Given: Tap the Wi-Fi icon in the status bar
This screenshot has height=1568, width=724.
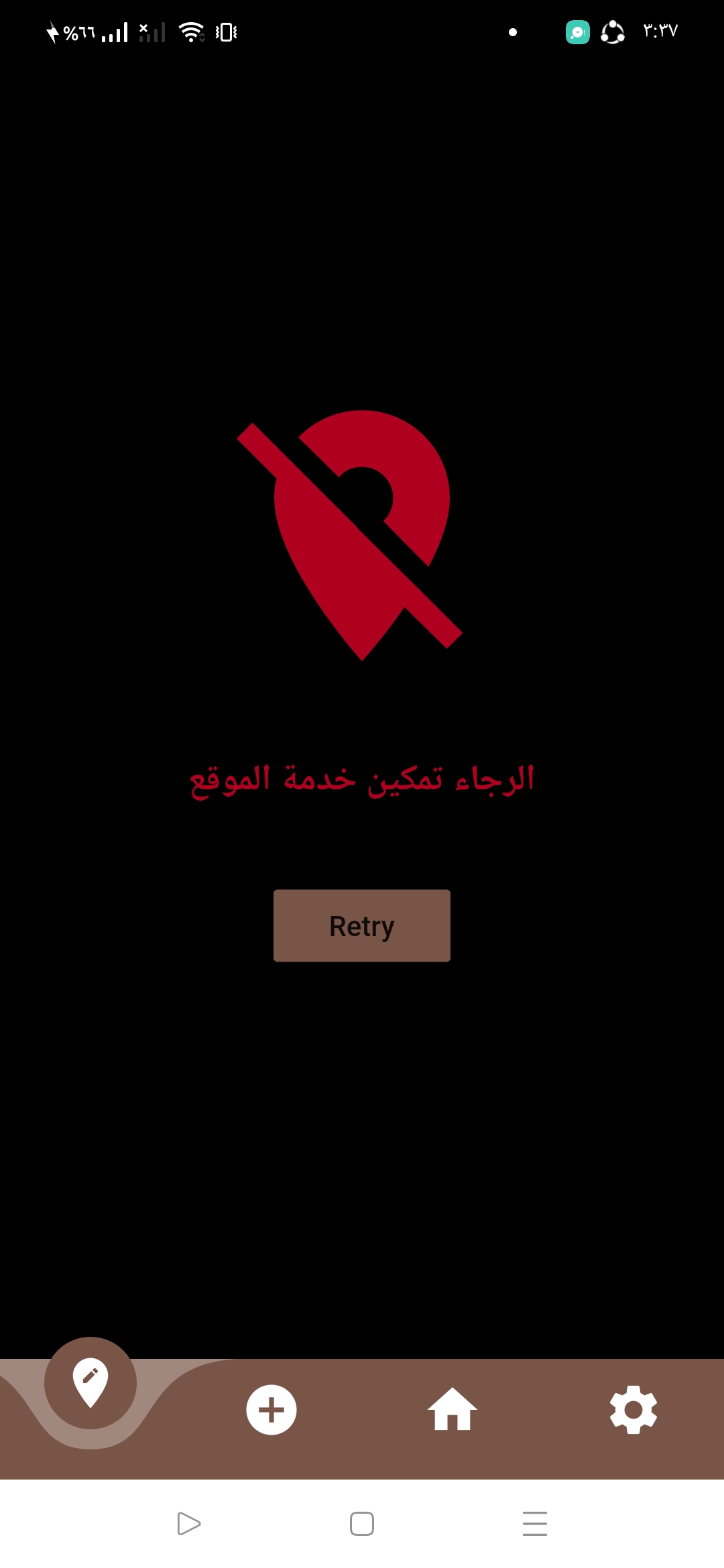Looking at the screenshot, I should pos(192,31).
